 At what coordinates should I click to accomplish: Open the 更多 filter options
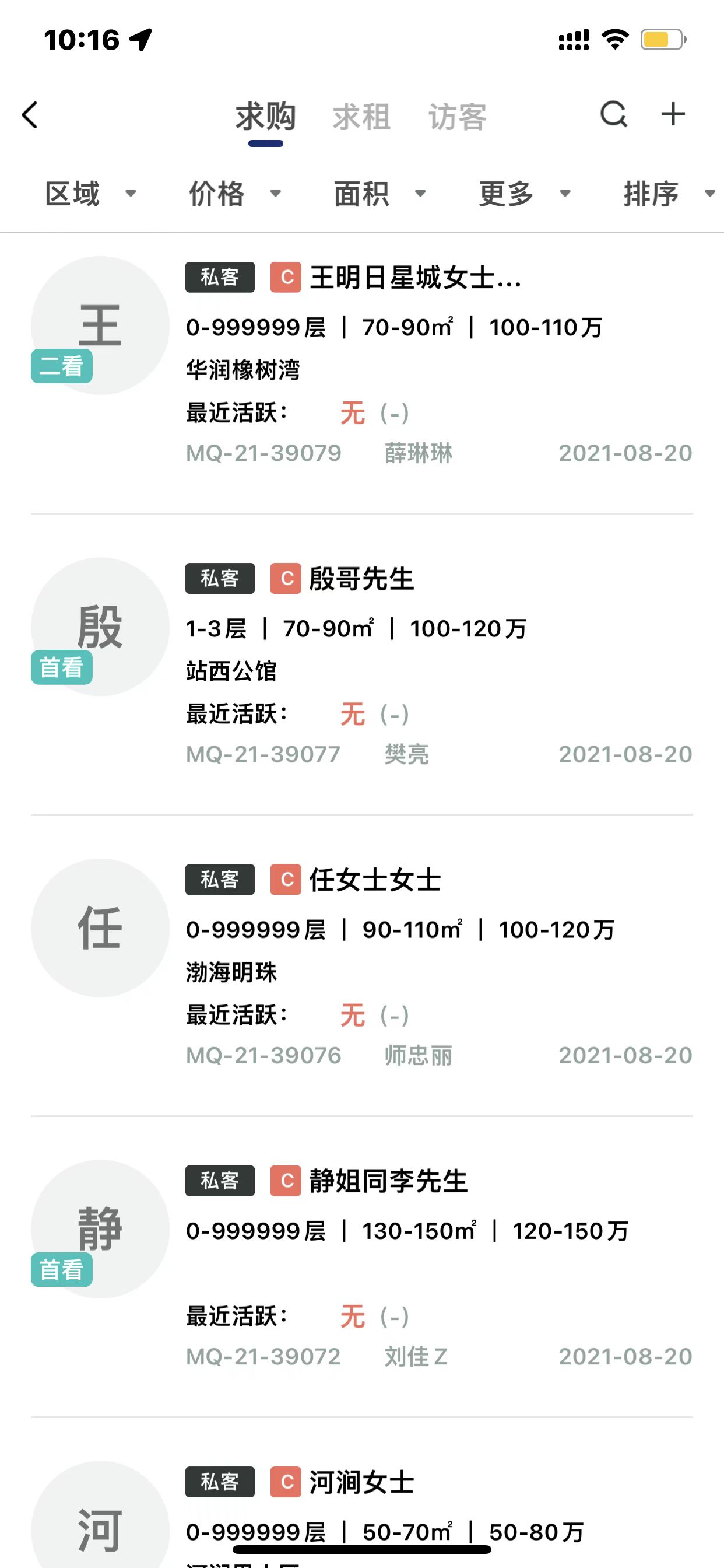point(524,194)
